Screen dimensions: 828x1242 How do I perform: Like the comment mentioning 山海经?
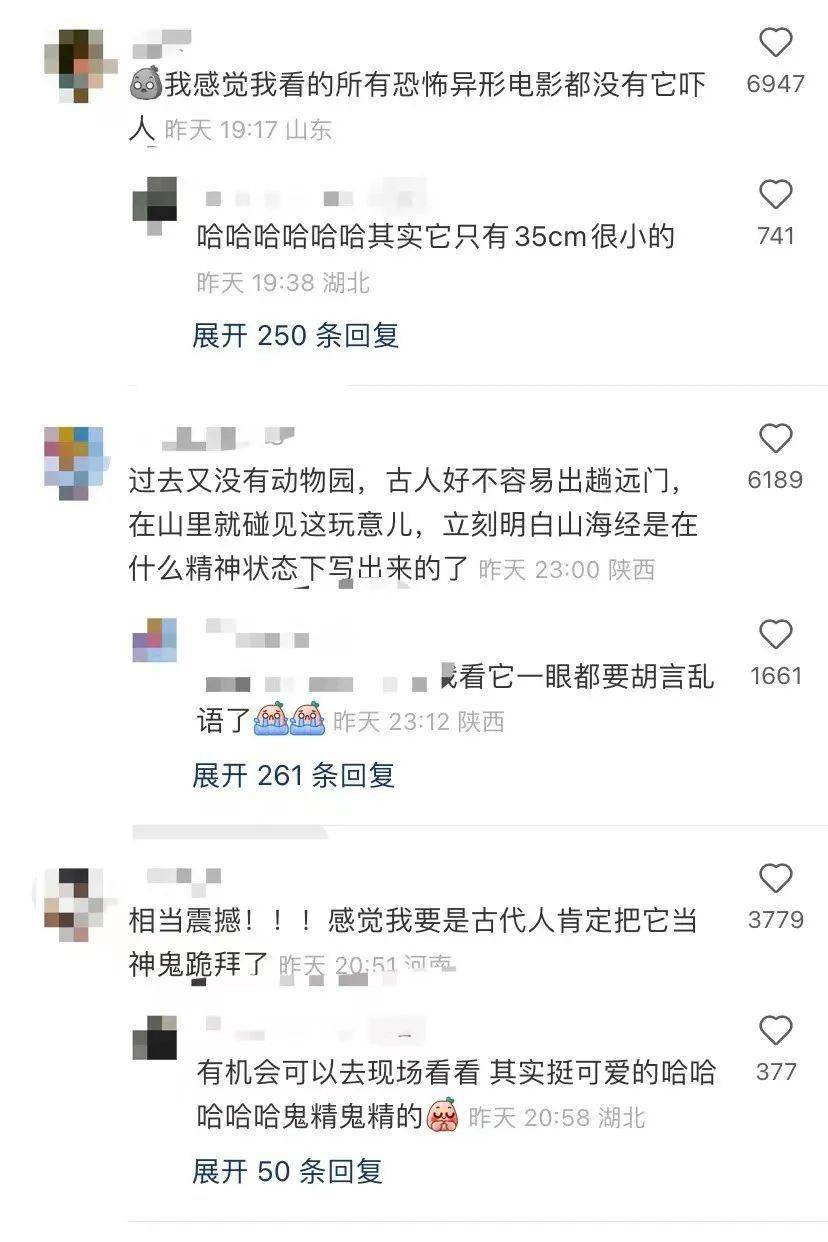coord(775,440)
